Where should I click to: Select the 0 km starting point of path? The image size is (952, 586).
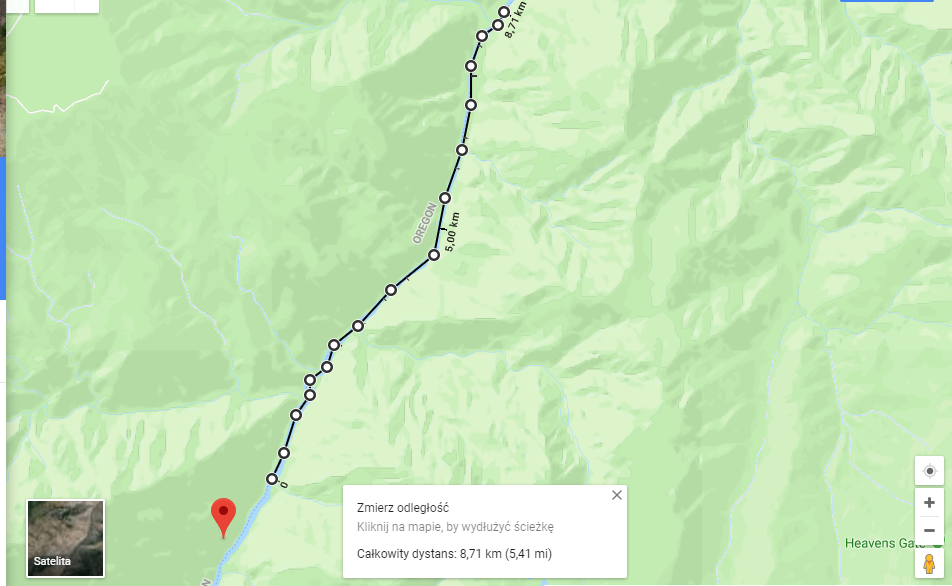272,479
